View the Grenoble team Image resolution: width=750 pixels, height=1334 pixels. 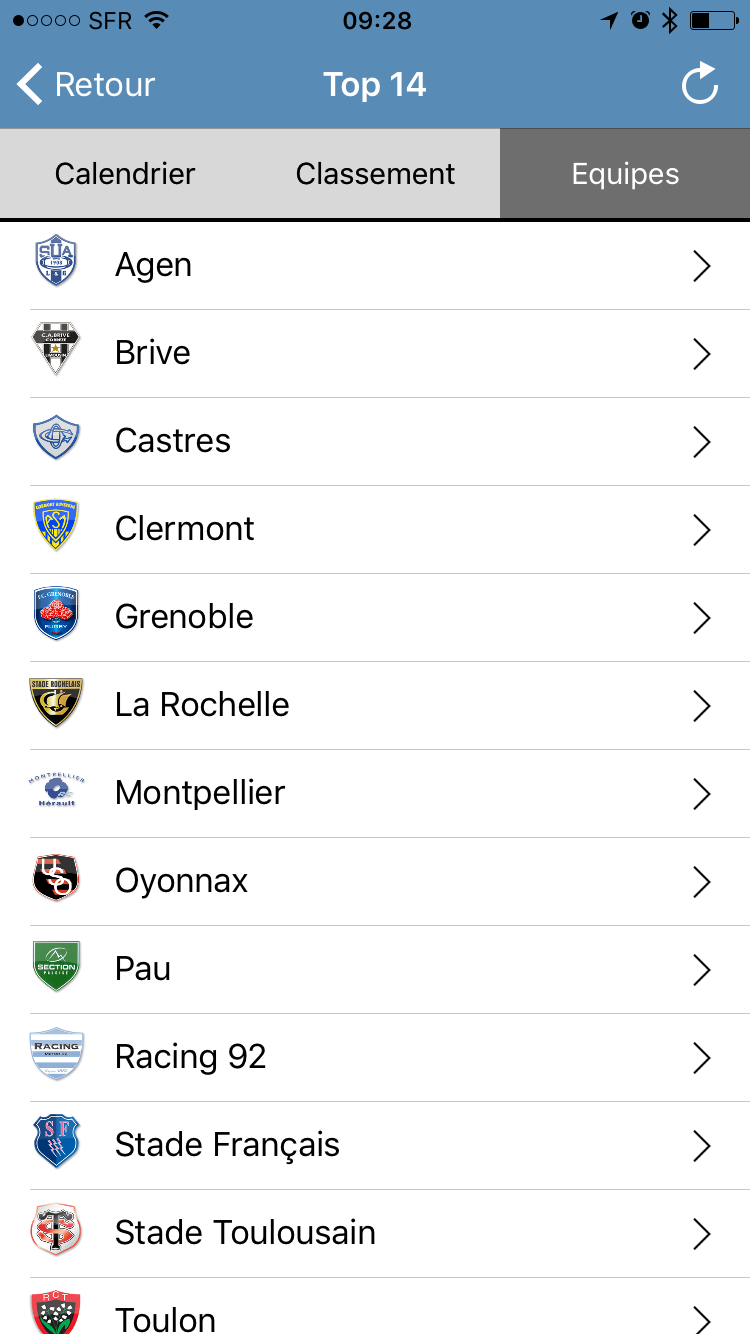pos(375,618)
